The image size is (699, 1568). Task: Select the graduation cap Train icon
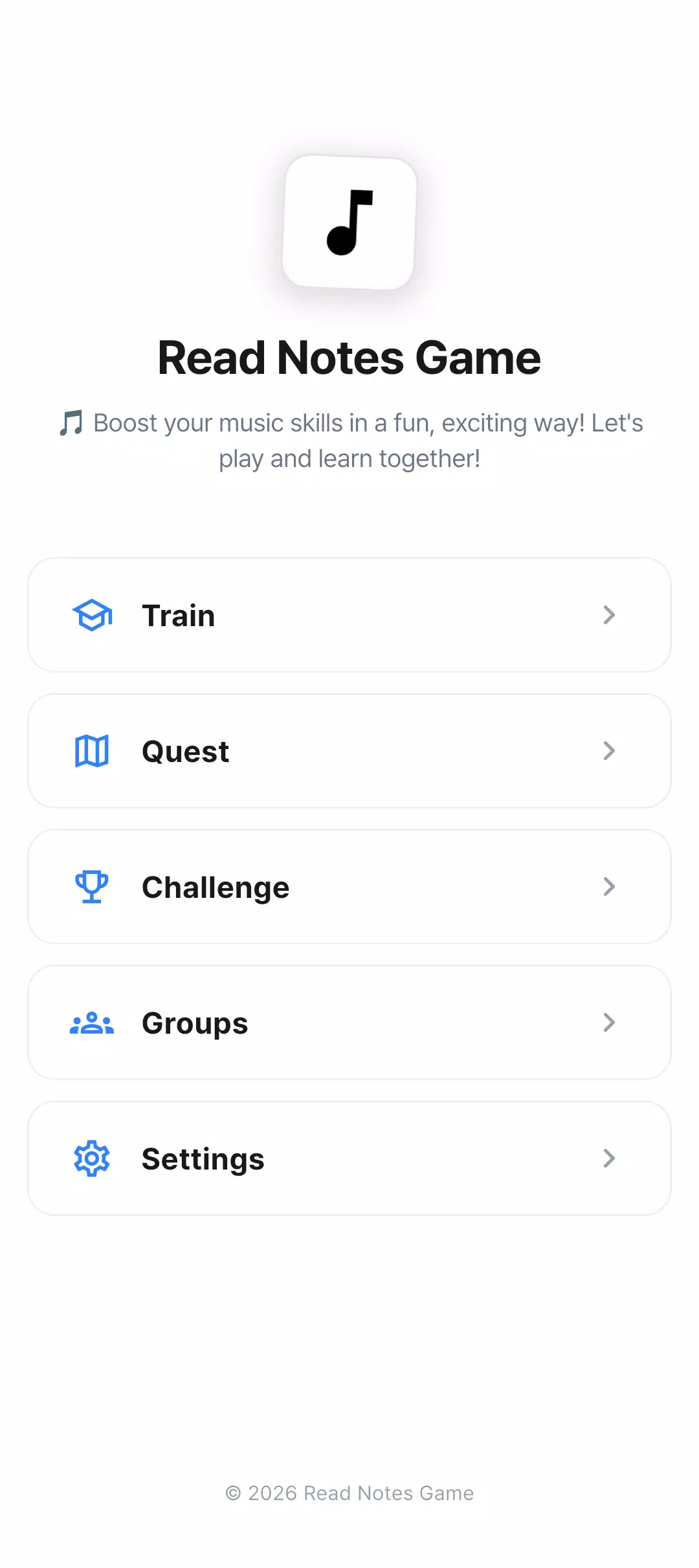92,615
